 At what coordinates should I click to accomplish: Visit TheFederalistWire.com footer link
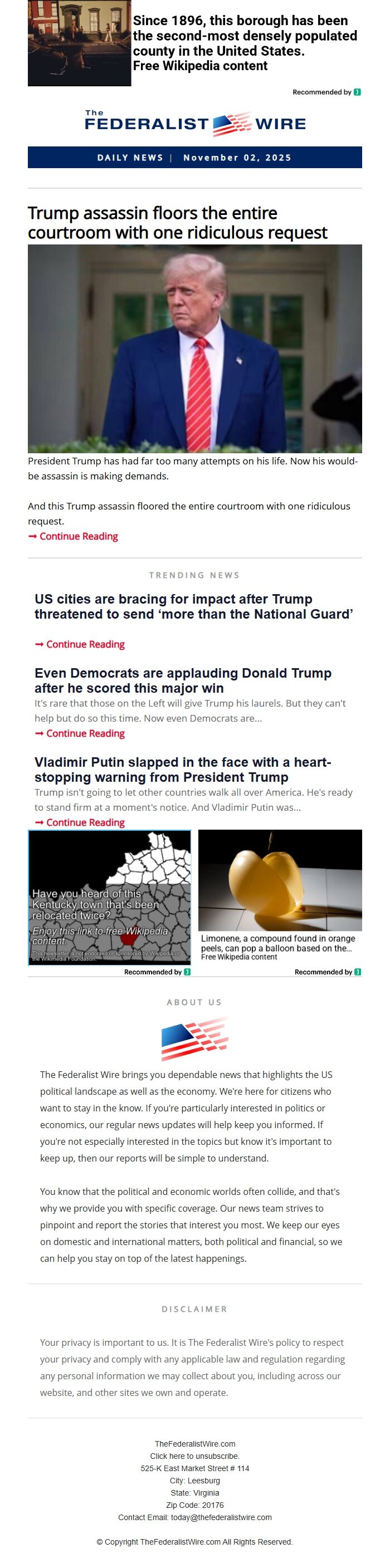pos(194,1444)
